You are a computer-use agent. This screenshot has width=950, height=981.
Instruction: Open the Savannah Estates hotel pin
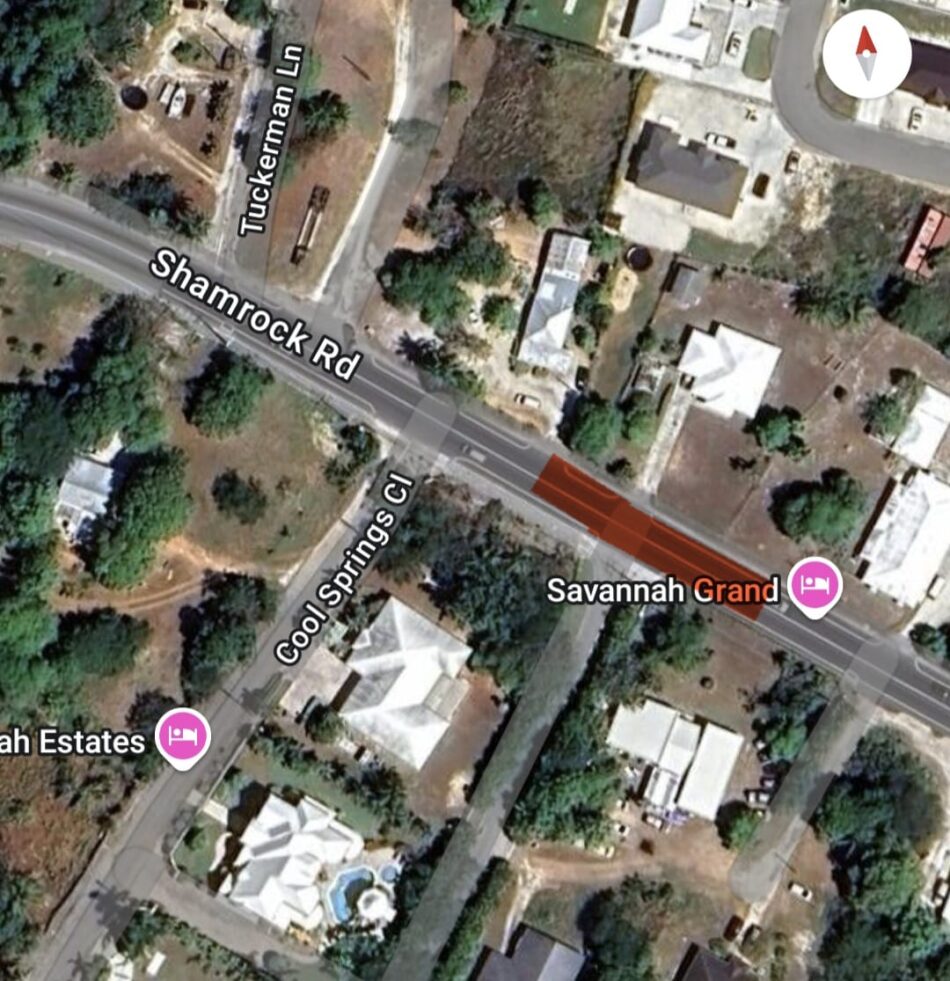coord(184,738)
